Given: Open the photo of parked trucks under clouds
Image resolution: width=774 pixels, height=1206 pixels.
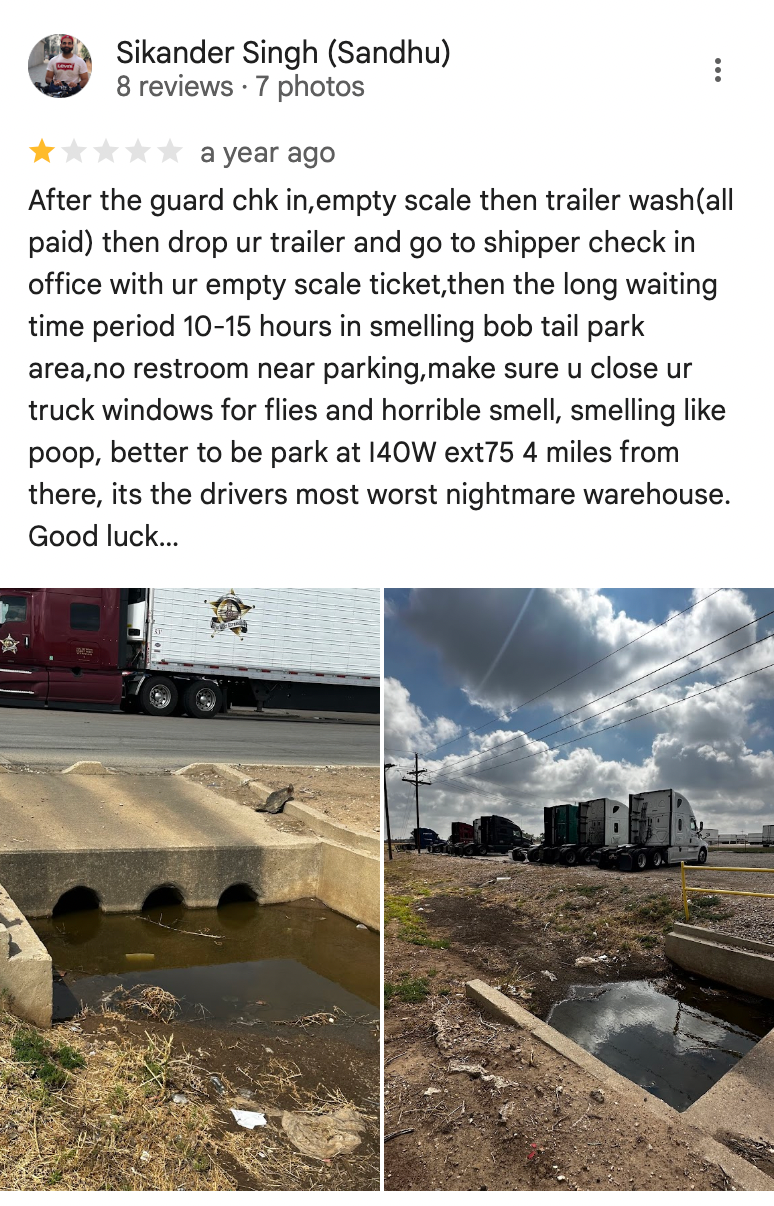Looking at the screenshot, I should point(579,888).
